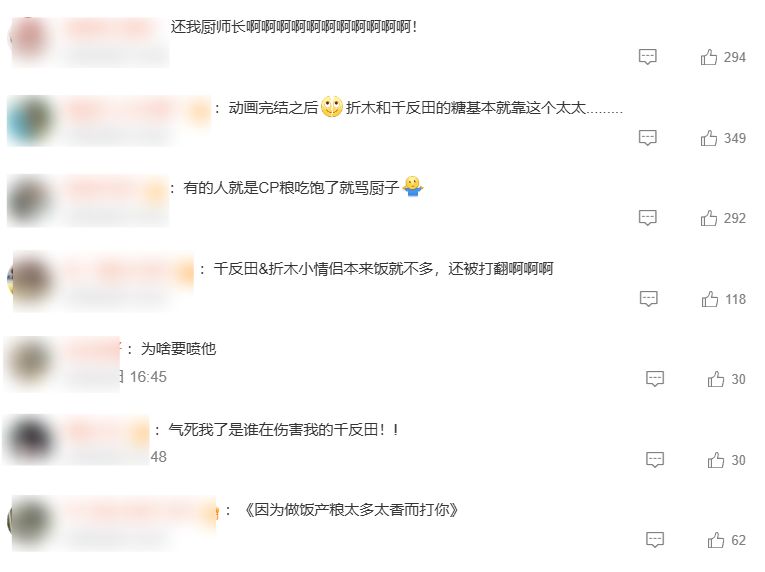The image size is (765, 572).
Task: Reply to the comment '有的人就是CP粮吃饱了就骂厨子'
Action: pos(648,218)
